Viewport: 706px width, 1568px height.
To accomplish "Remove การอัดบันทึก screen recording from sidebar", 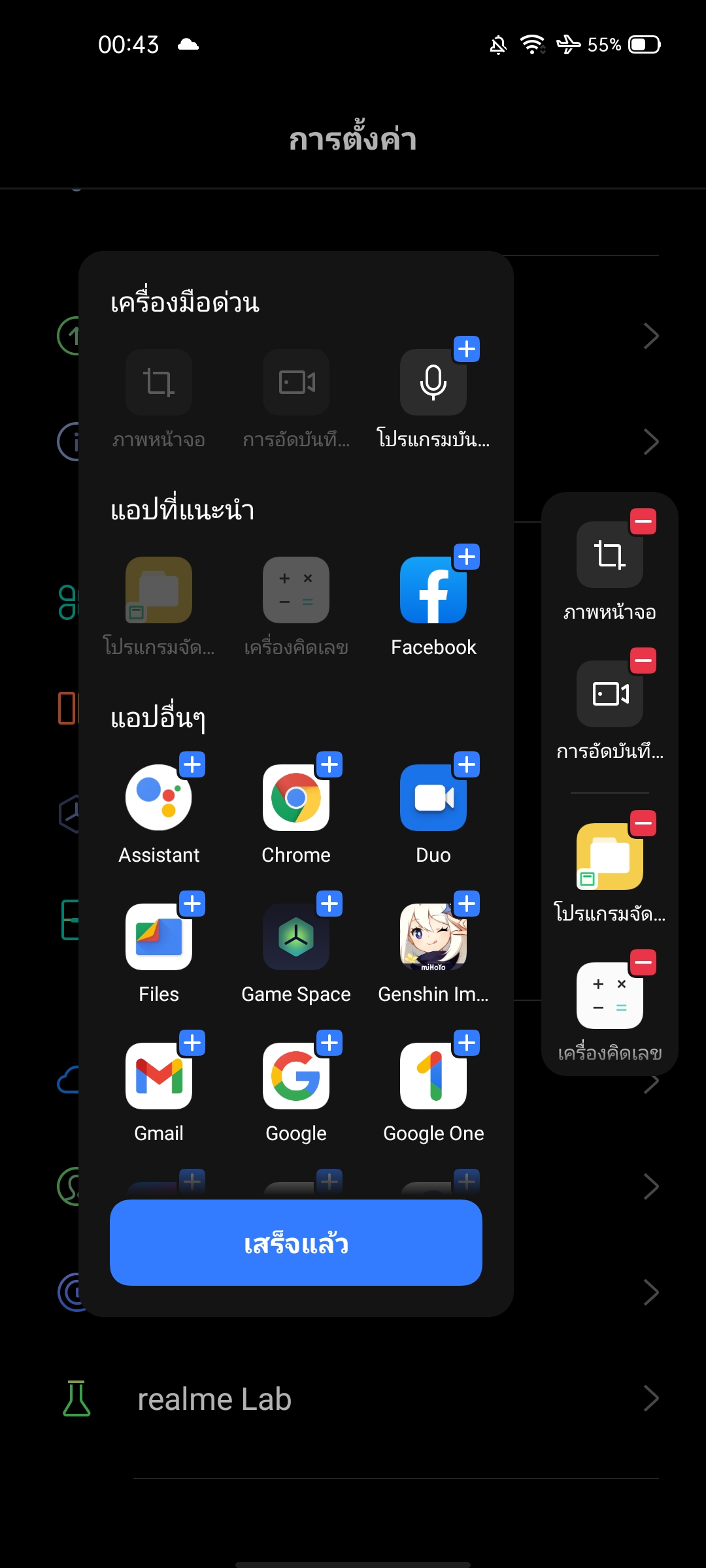I will [x=643, y=661].
